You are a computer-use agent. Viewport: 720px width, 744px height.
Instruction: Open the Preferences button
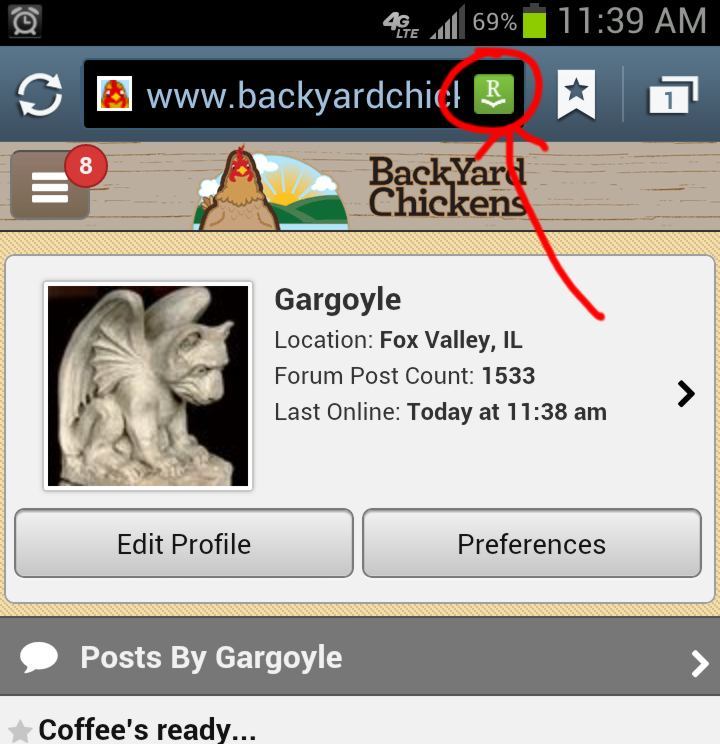pyautogui.click(x=531, y=544)
